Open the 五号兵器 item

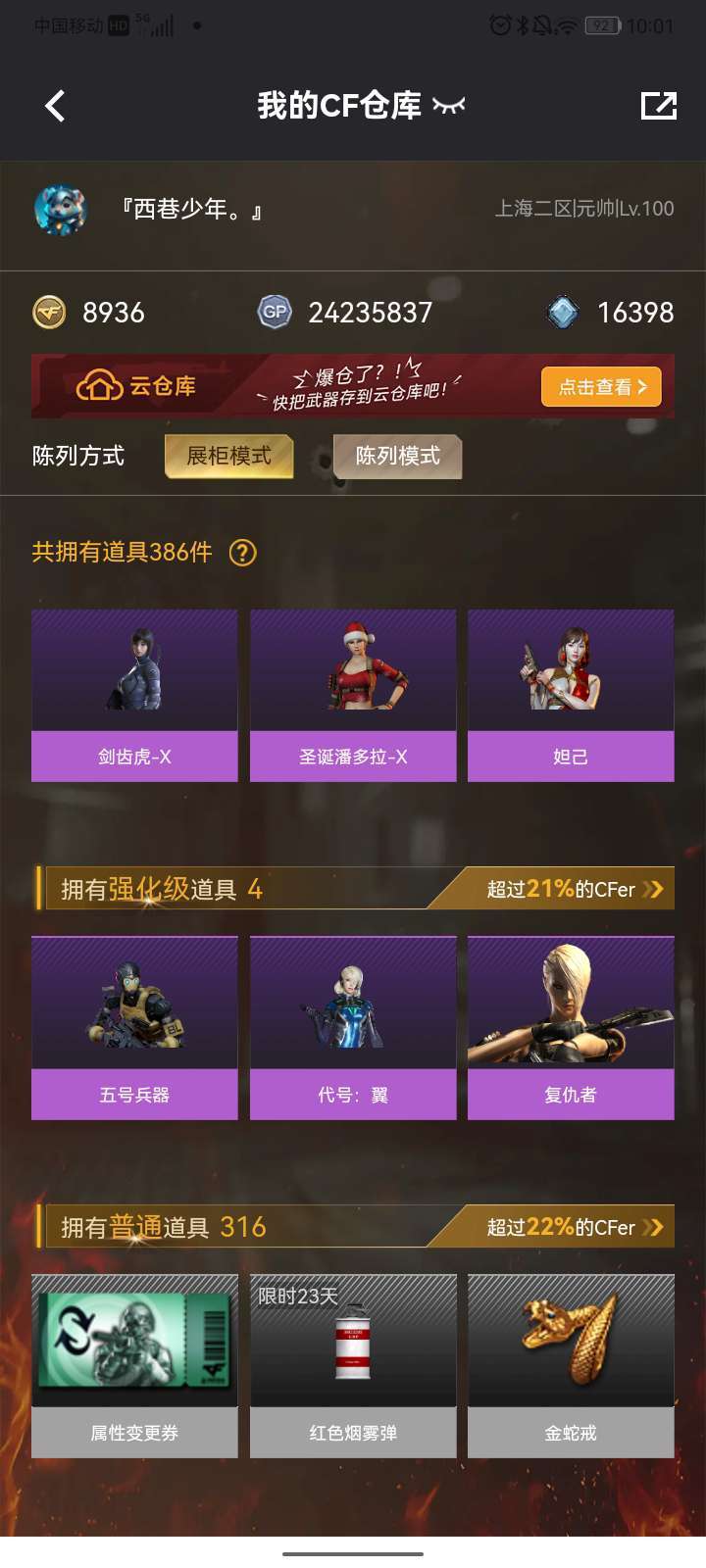[x=134, y=1027]
